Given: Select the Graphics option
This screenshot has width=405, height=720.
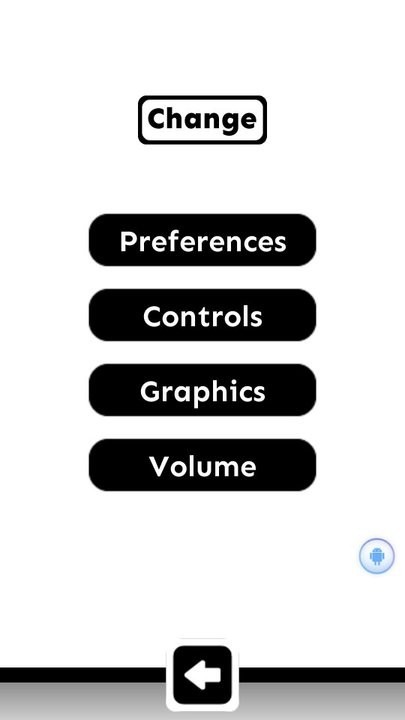Looking at the screenshot, I should pyautogui.click(x=202, y=390).
